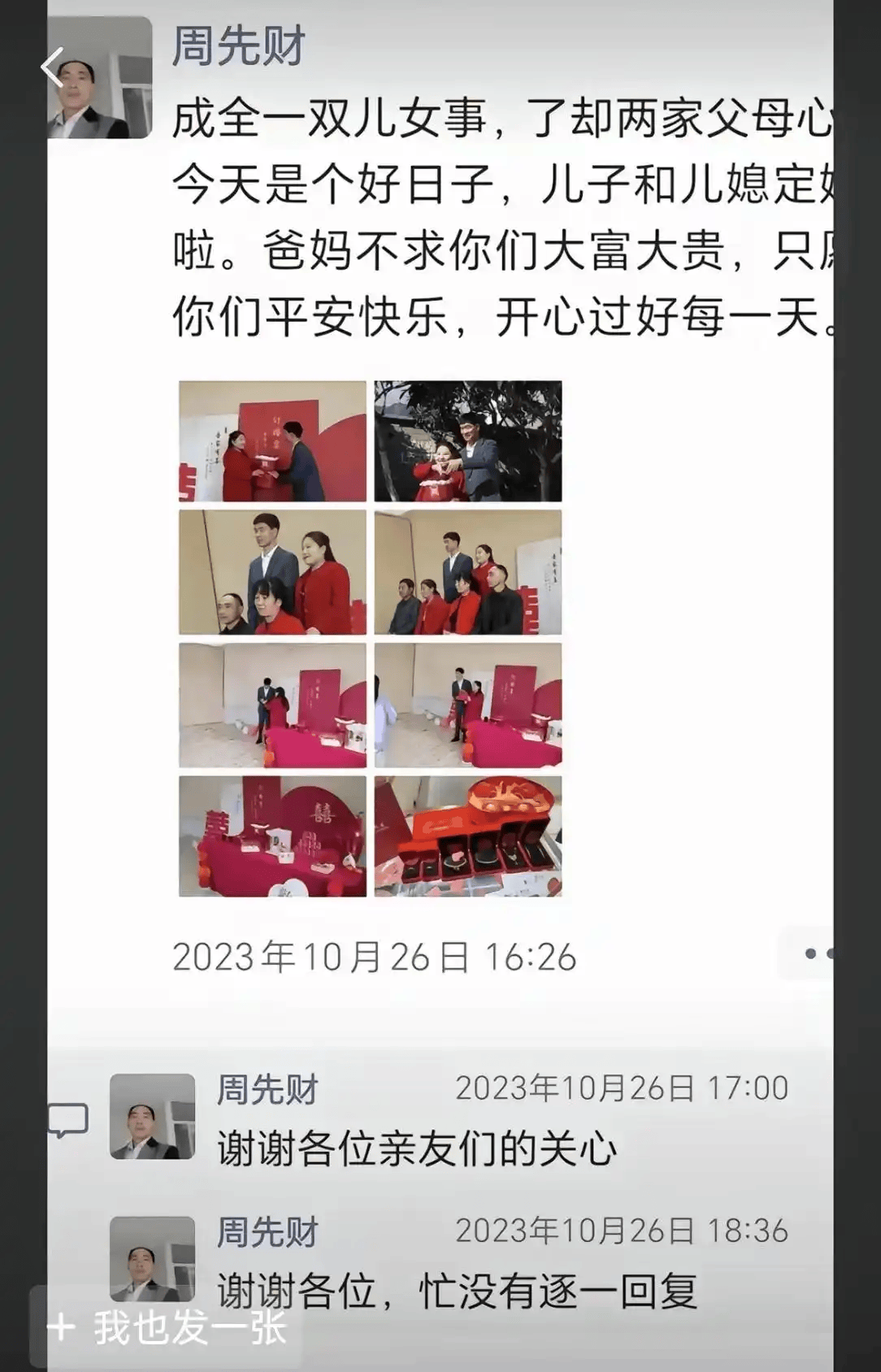Open the photo of the couple behind seated parents

tap(272, 572)
